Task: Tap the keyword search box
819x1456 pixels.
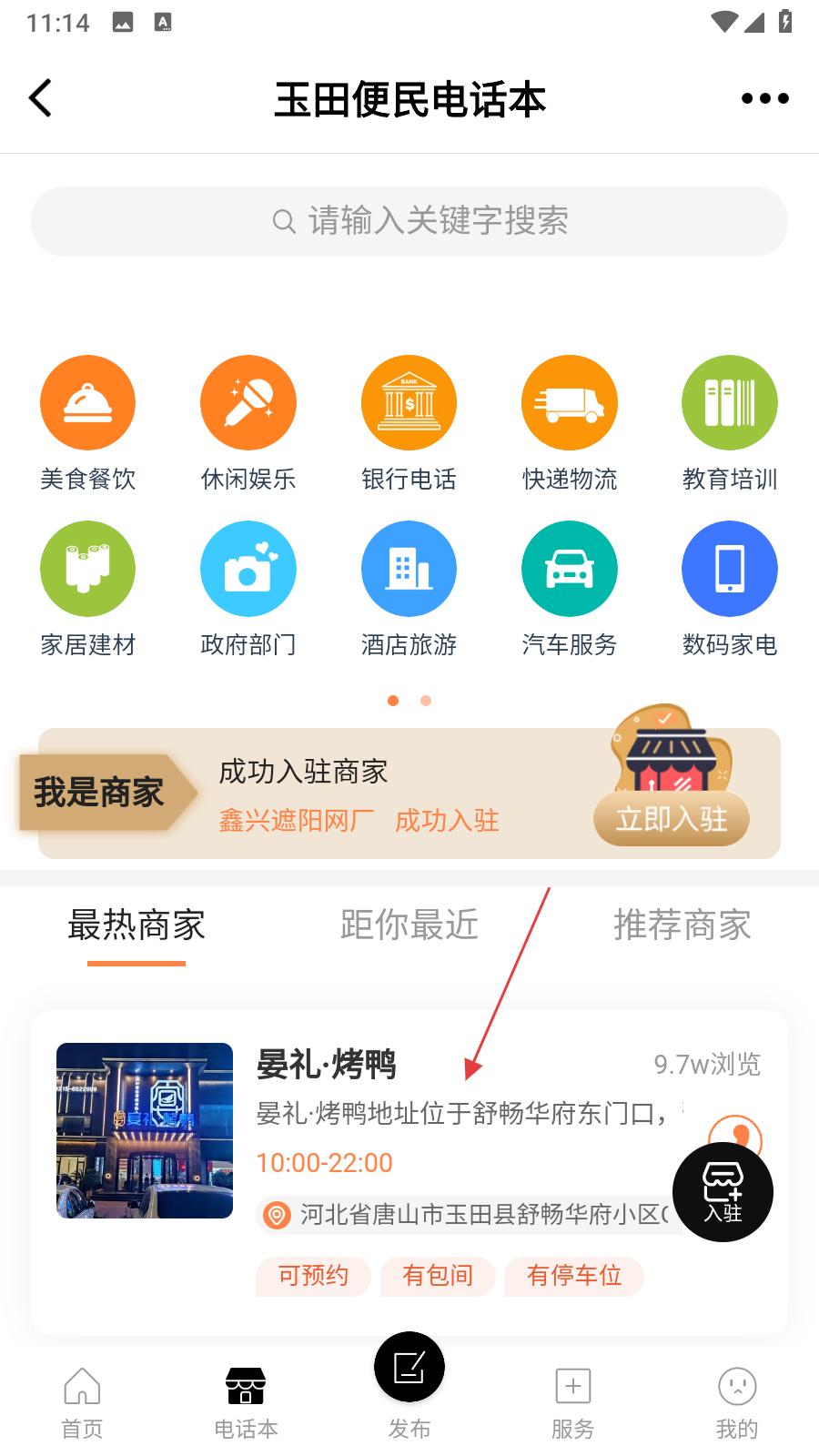Action: pos(409,221)
